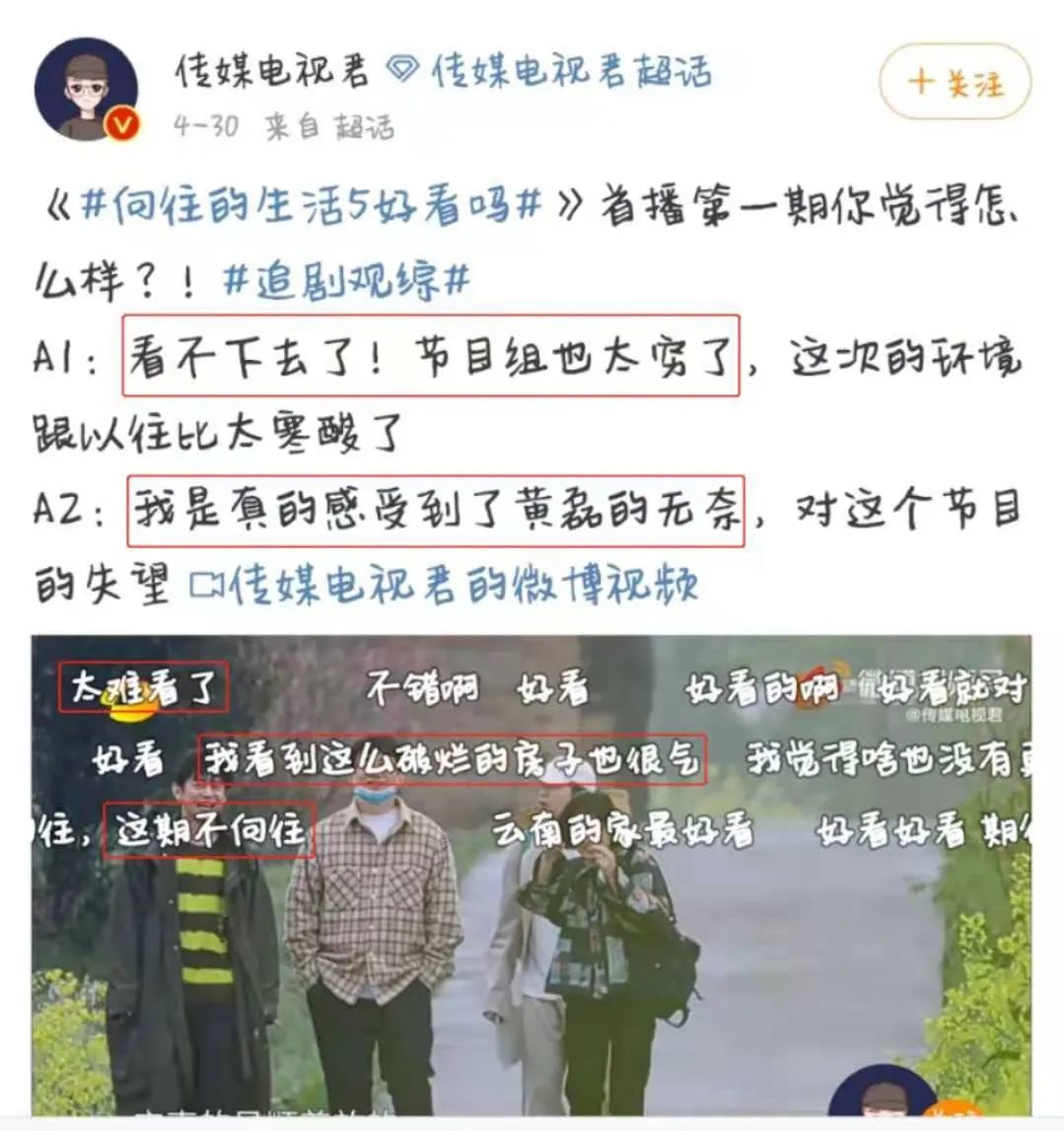Image resolution: width=1064 pixels, height=1131 pixels.
Task: Open the 传媒电视君超话 super topic link
Action: pyautogui.click(x=551, y=71)
